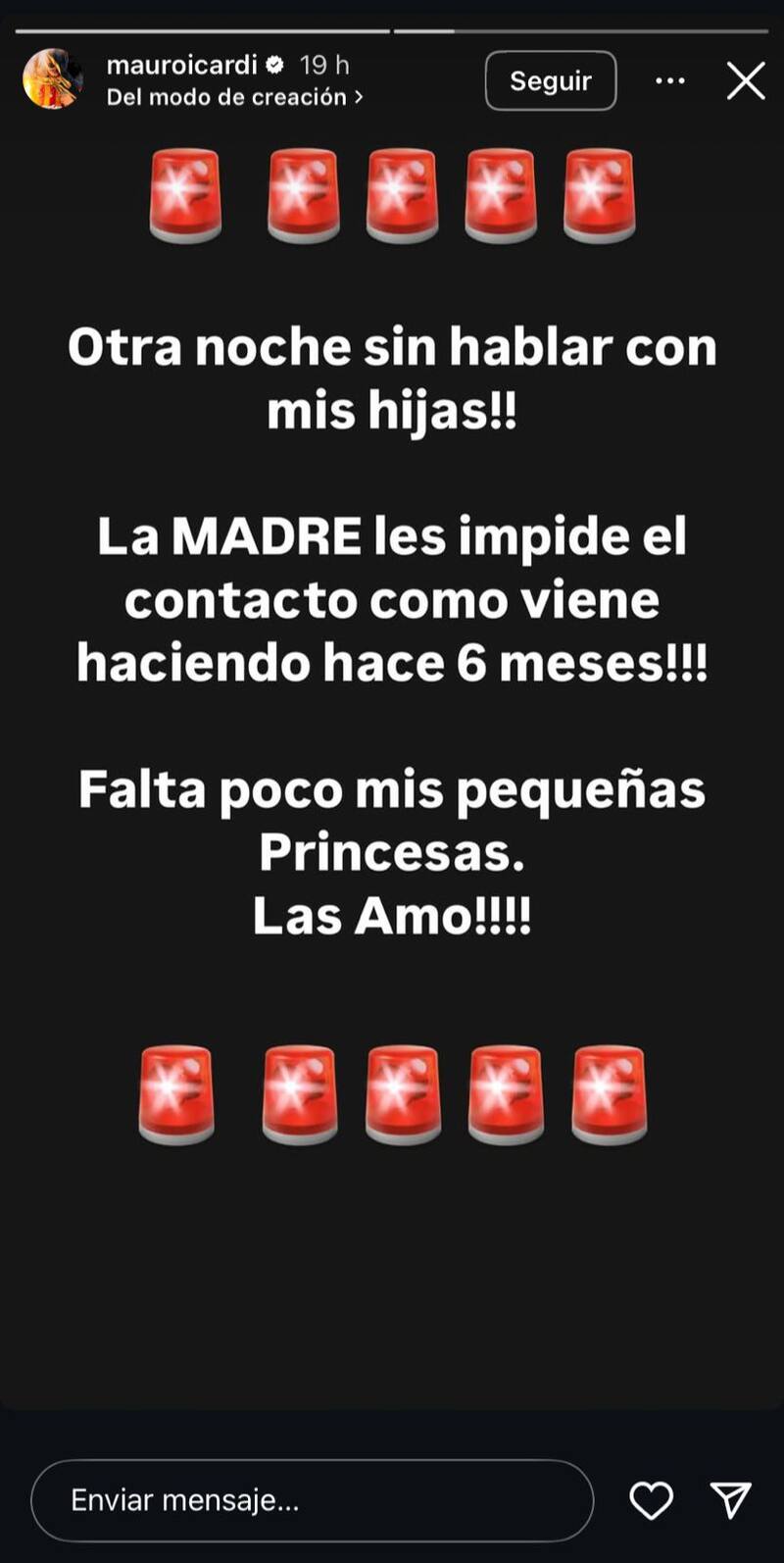Open the mauroicardi username link
This screenshot has height=1563, width=784.
(181, 65)
